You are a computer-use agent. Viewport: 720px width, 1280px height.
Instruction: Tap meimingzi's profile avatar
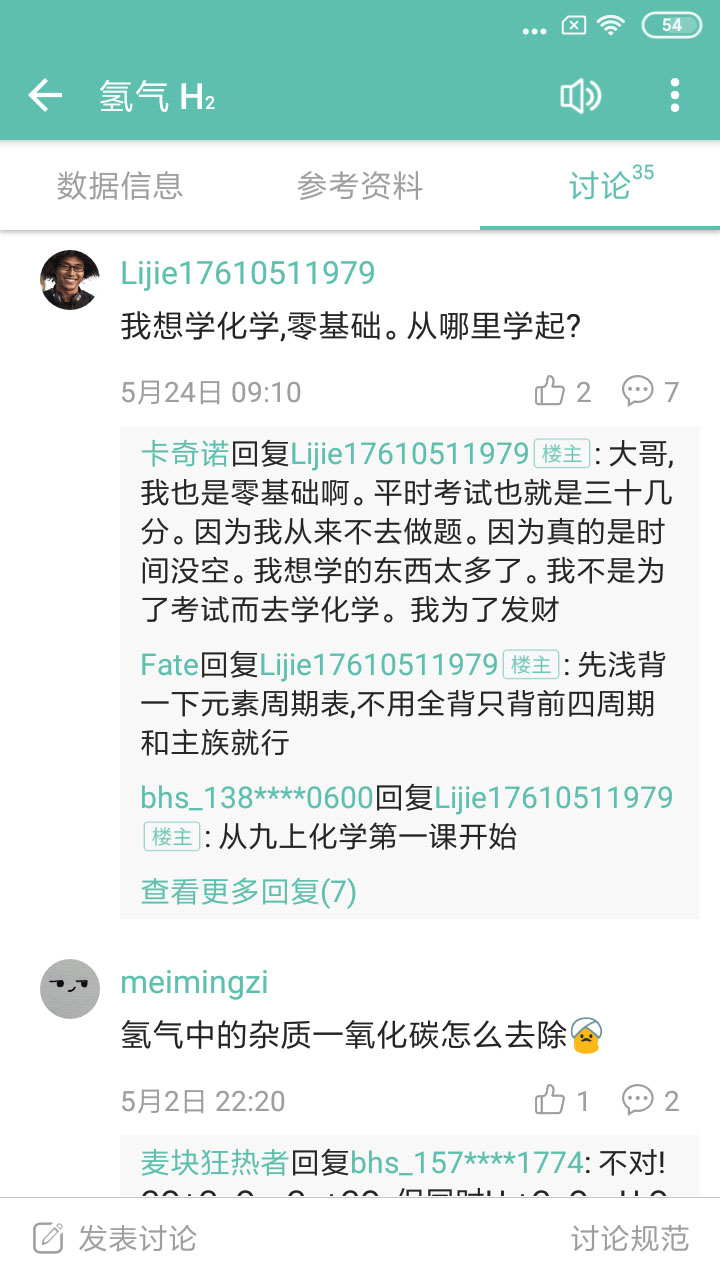coord(68,989)
